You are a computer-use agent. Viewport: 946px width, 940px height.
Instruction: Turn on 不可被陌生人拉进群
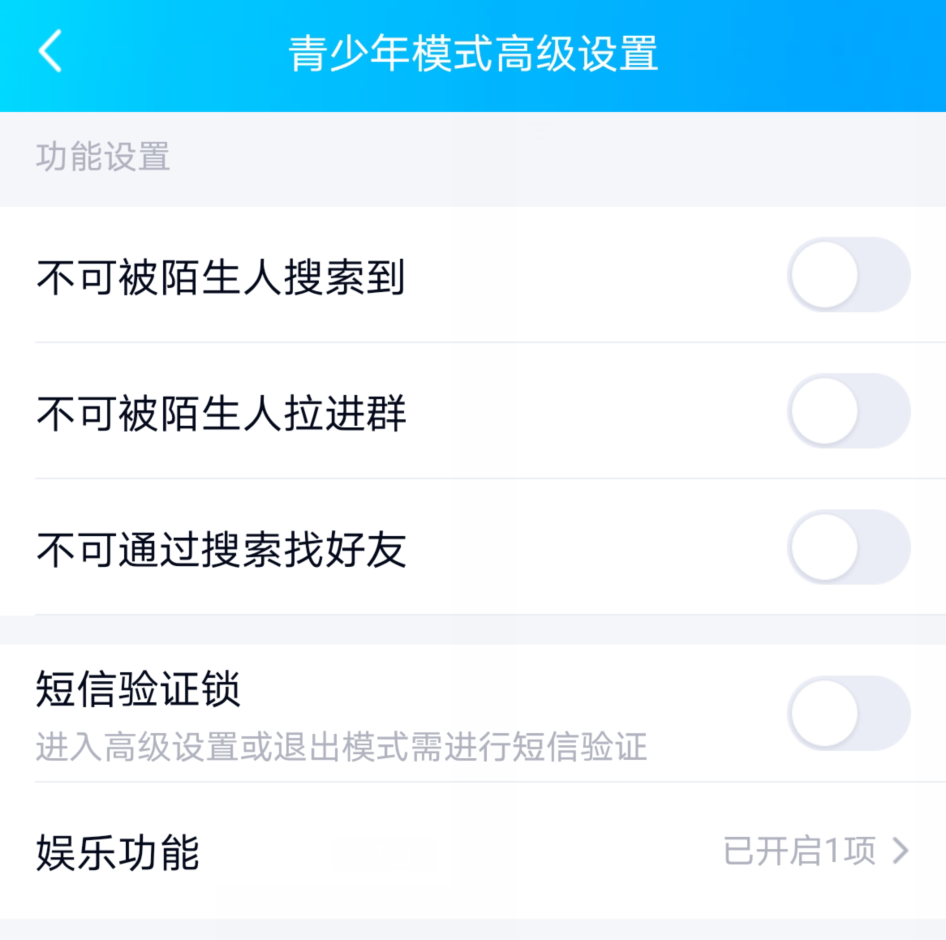tap(848, 411)
